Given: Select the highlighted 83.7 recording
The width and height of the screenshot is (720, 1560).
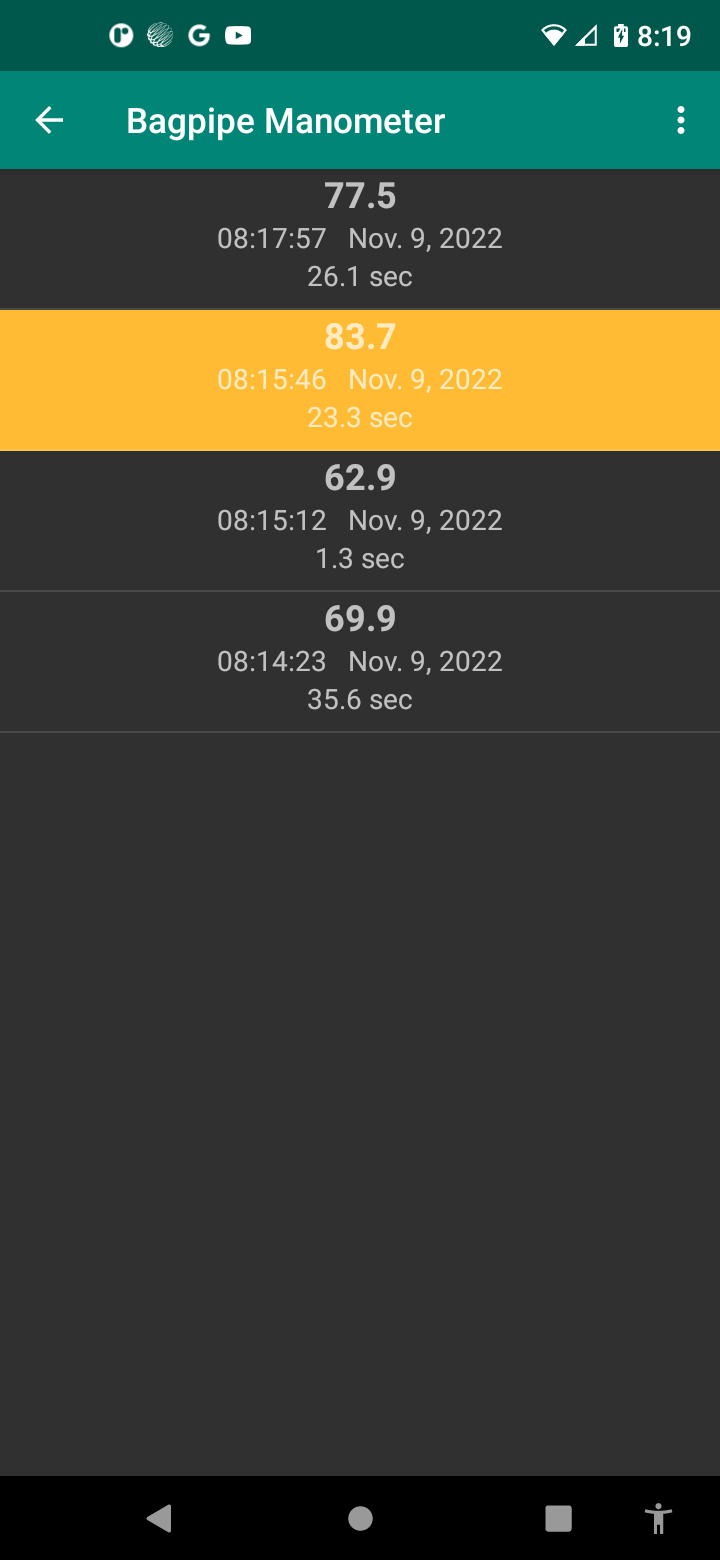Looking at the screenshot, I should (360, 380).
